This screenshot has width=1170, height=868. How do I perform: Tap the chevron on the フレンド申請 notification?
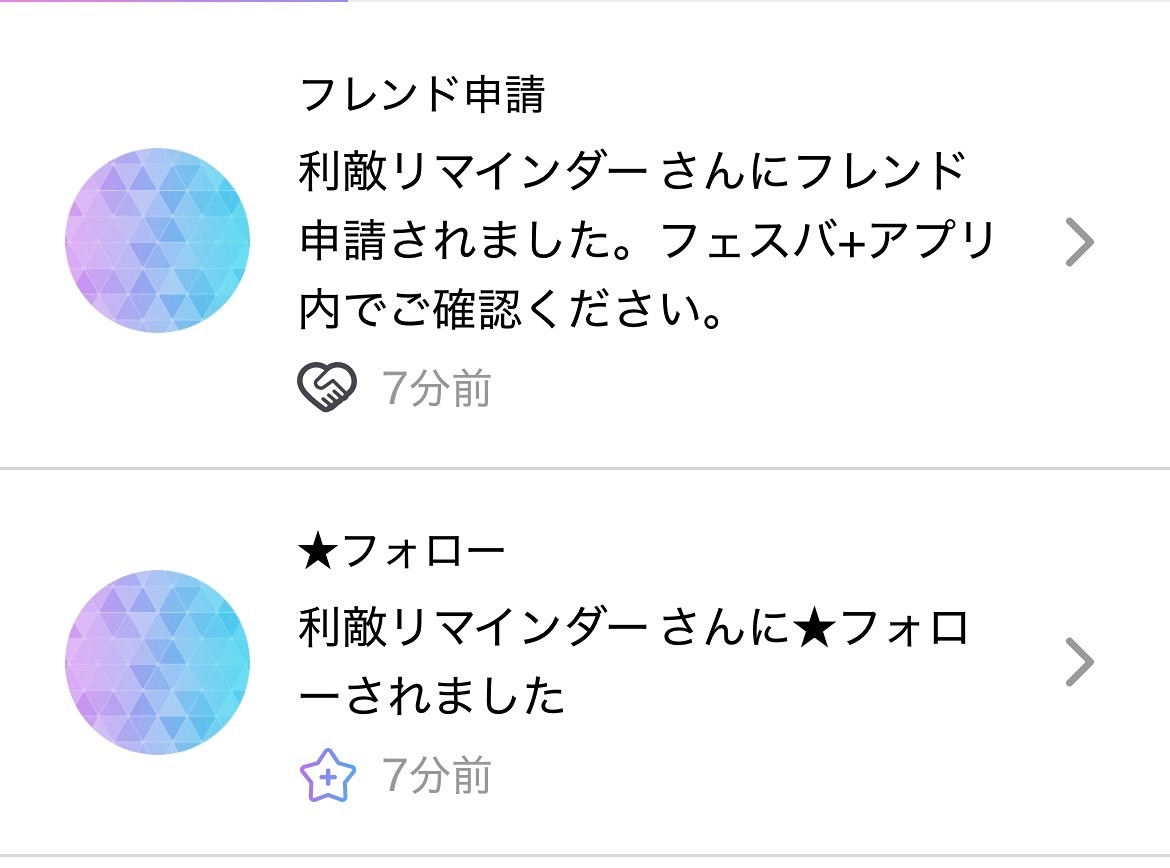1080,242
